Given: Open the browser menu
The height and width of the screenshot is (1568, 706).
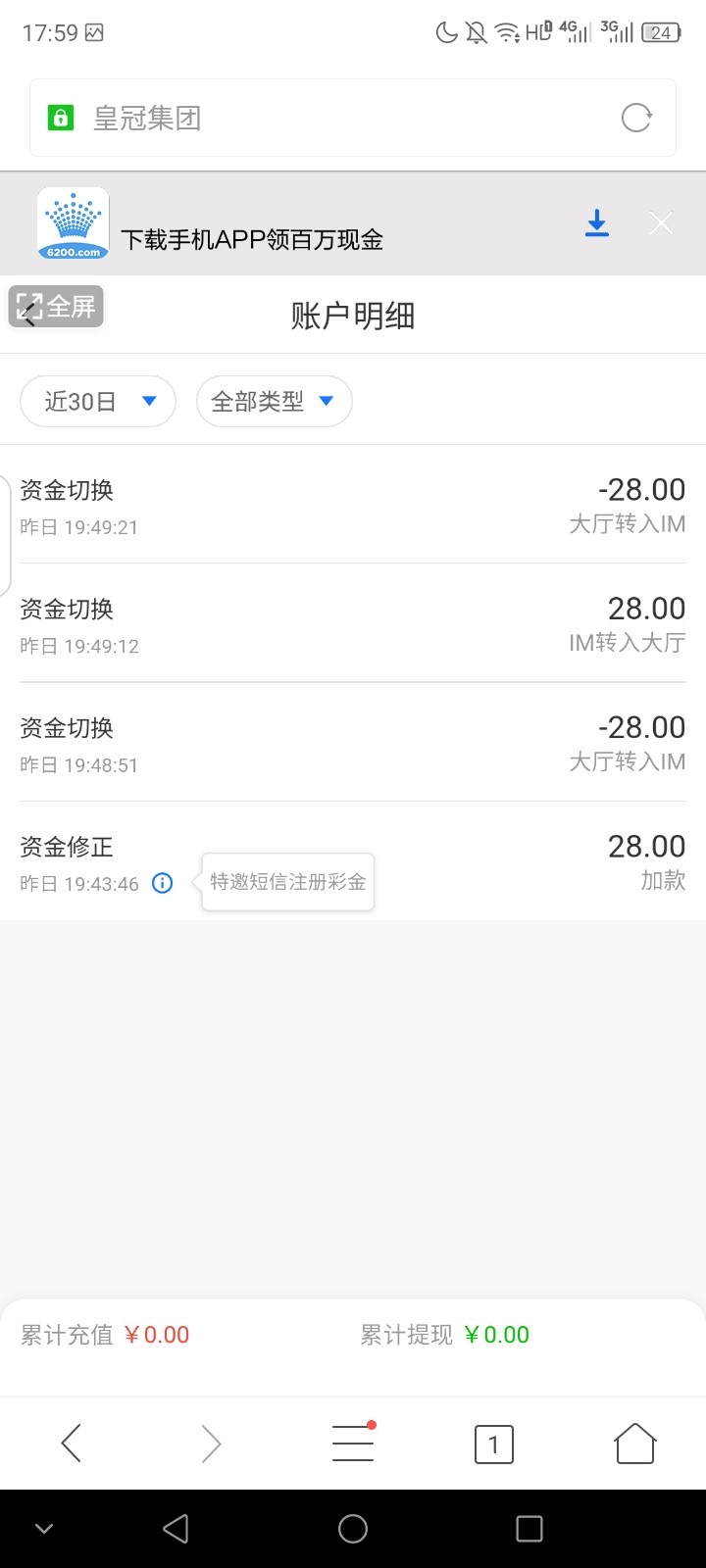Looking at the screenshot, I should pyautogui.click(x=353, y=1444).
